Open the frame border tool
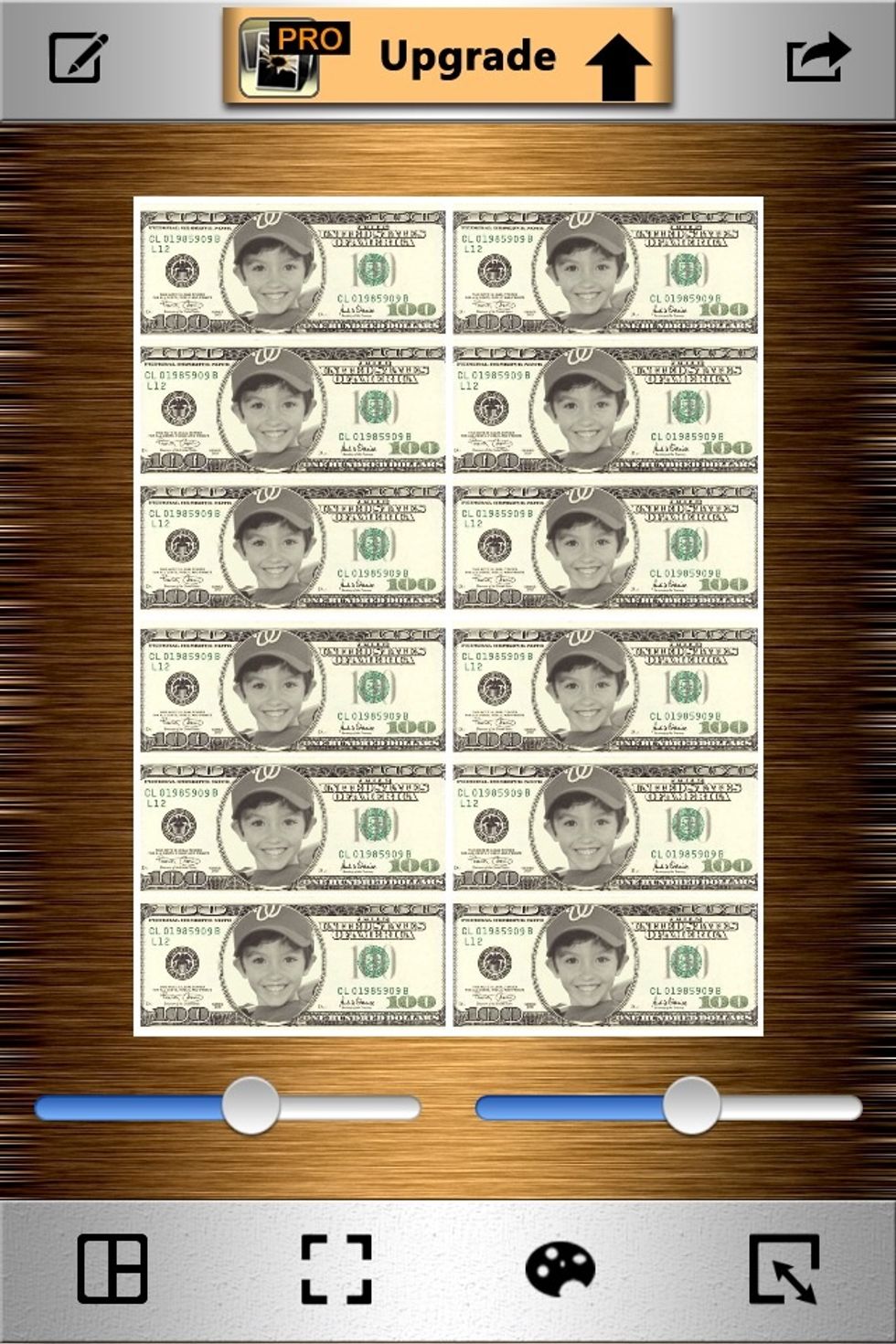The image size is (896, 1344). pyautogui.click(x=336, y=1268)
